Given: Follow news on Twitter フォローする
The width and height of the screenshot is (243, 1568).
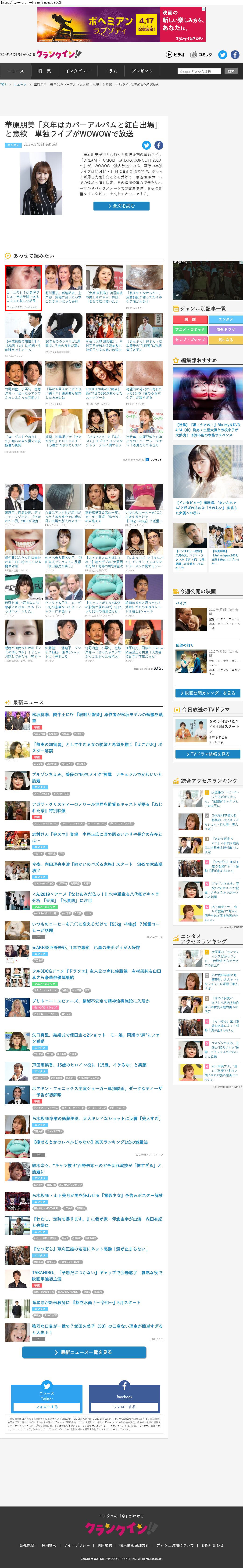Looking at the screenshot, I should tap(47, 1407).
